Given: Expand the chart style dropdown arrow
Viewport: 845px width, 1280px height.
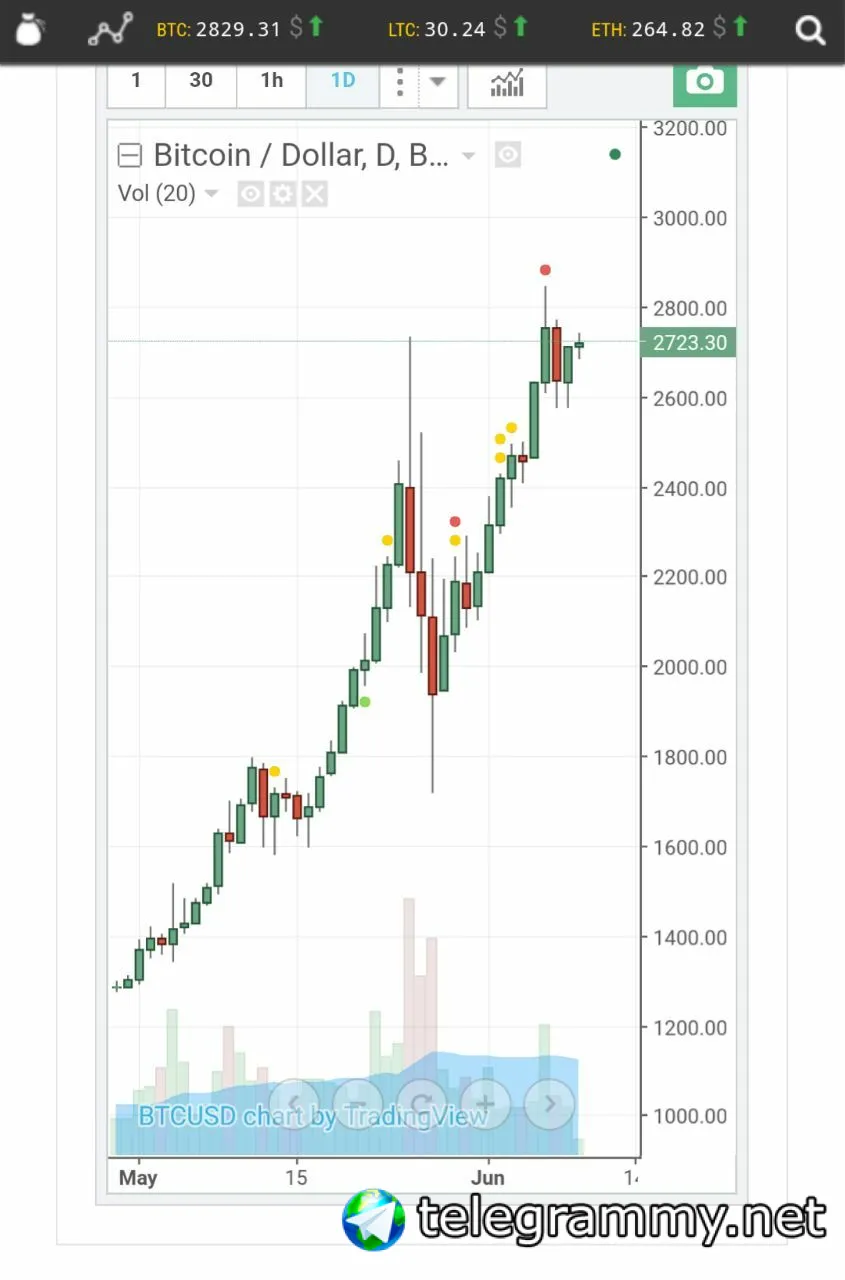Looking at the screenshot, I should coord(437,82).
